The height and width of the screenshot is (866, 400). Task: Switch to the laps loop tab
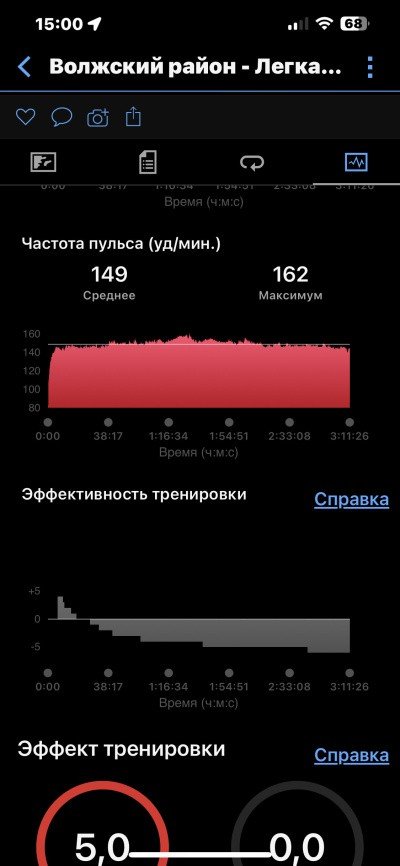point(251,163)
